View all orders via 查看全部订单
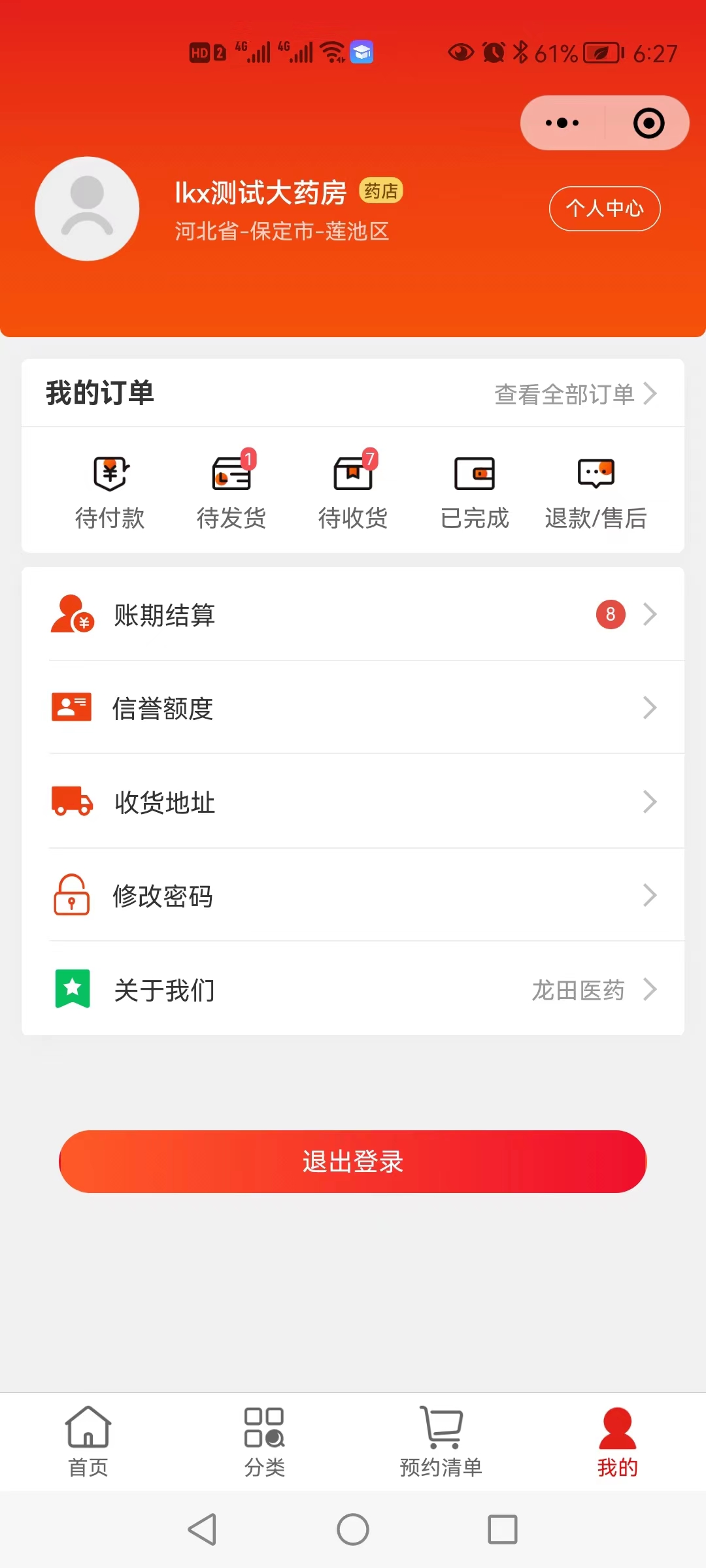This screenshot has width=706, height=1568. click(x=575, y=394)
